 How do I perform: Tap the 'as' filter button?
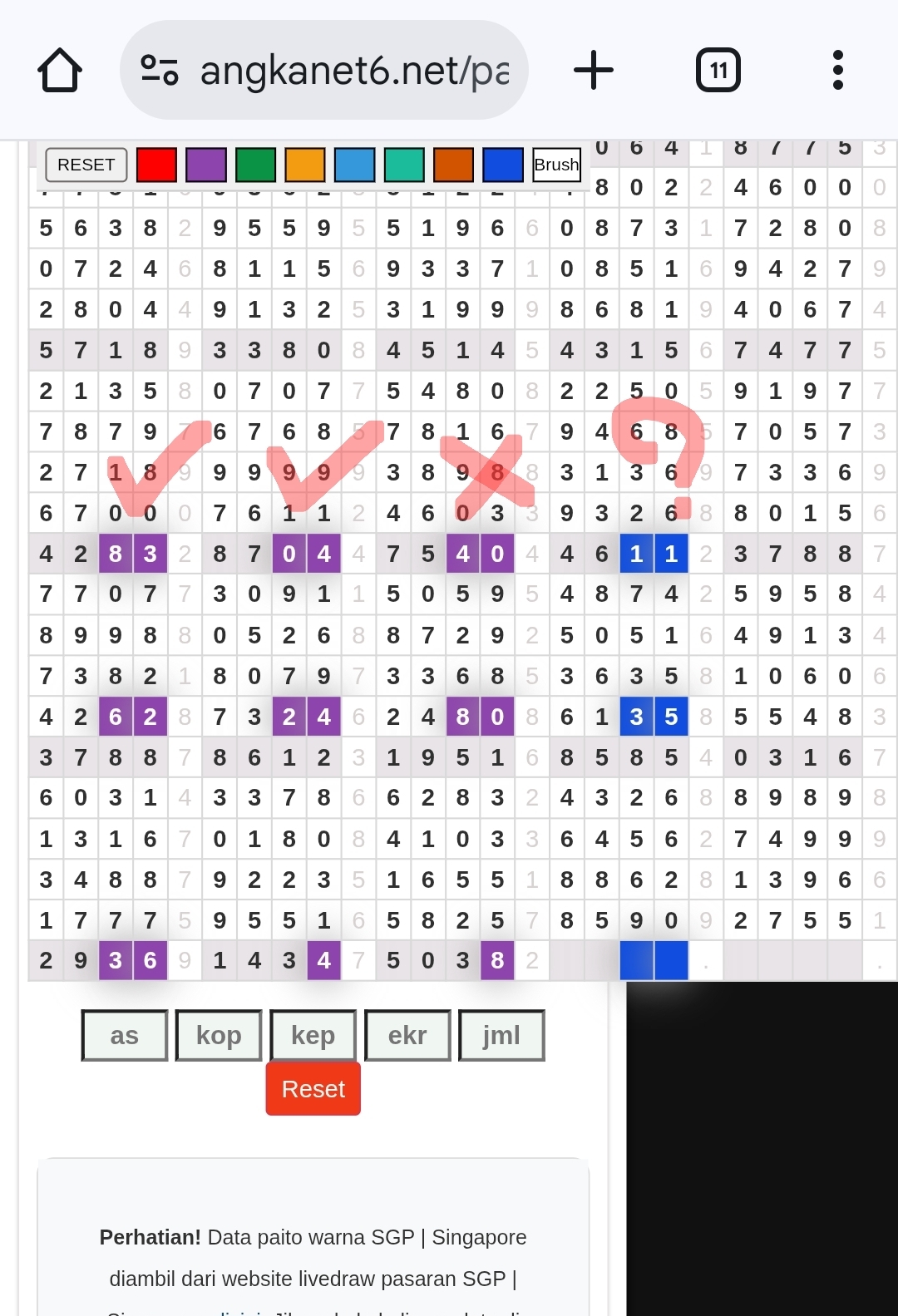[125, 1035]
